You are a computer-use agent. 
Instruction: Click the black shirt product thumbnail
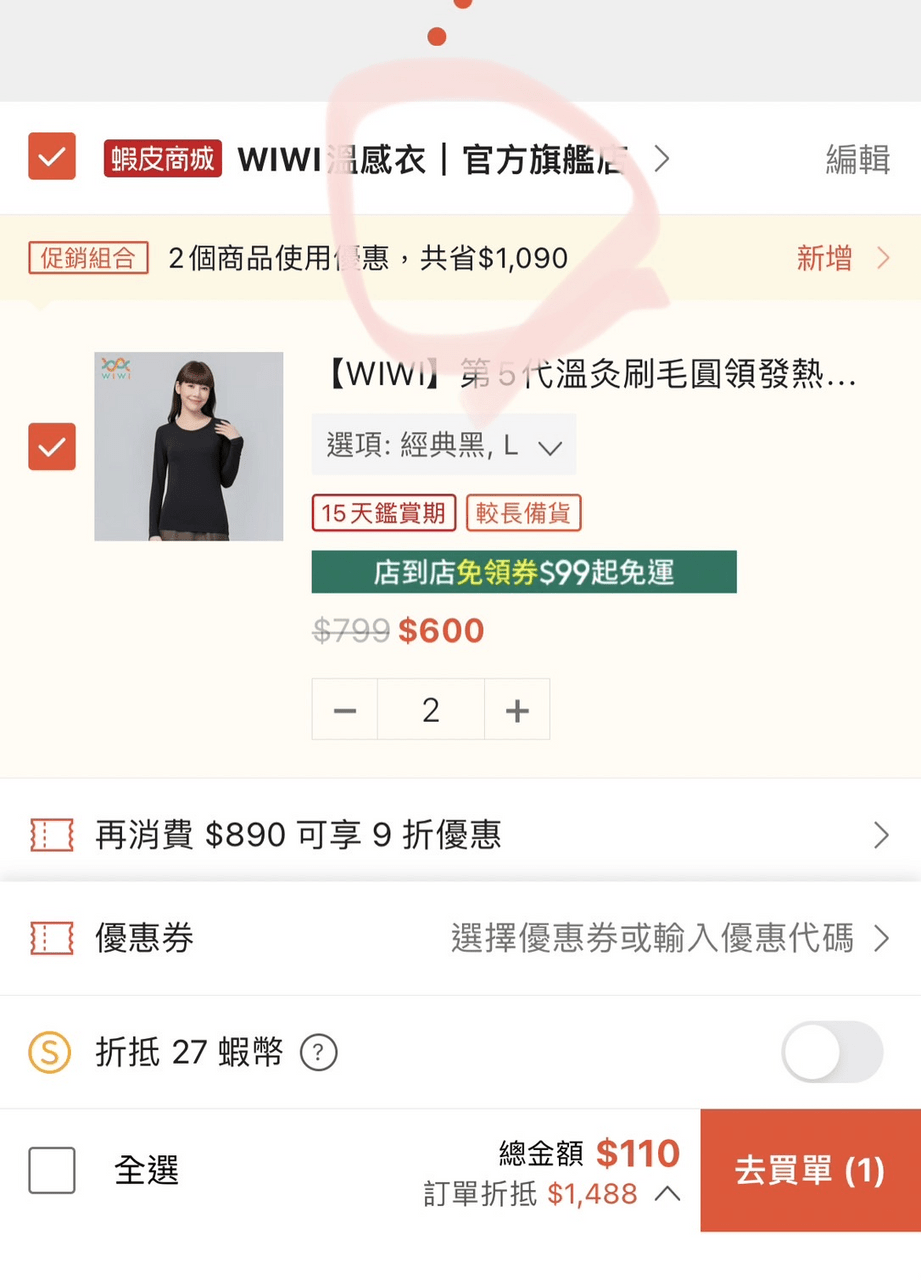[x=188, y=446]
